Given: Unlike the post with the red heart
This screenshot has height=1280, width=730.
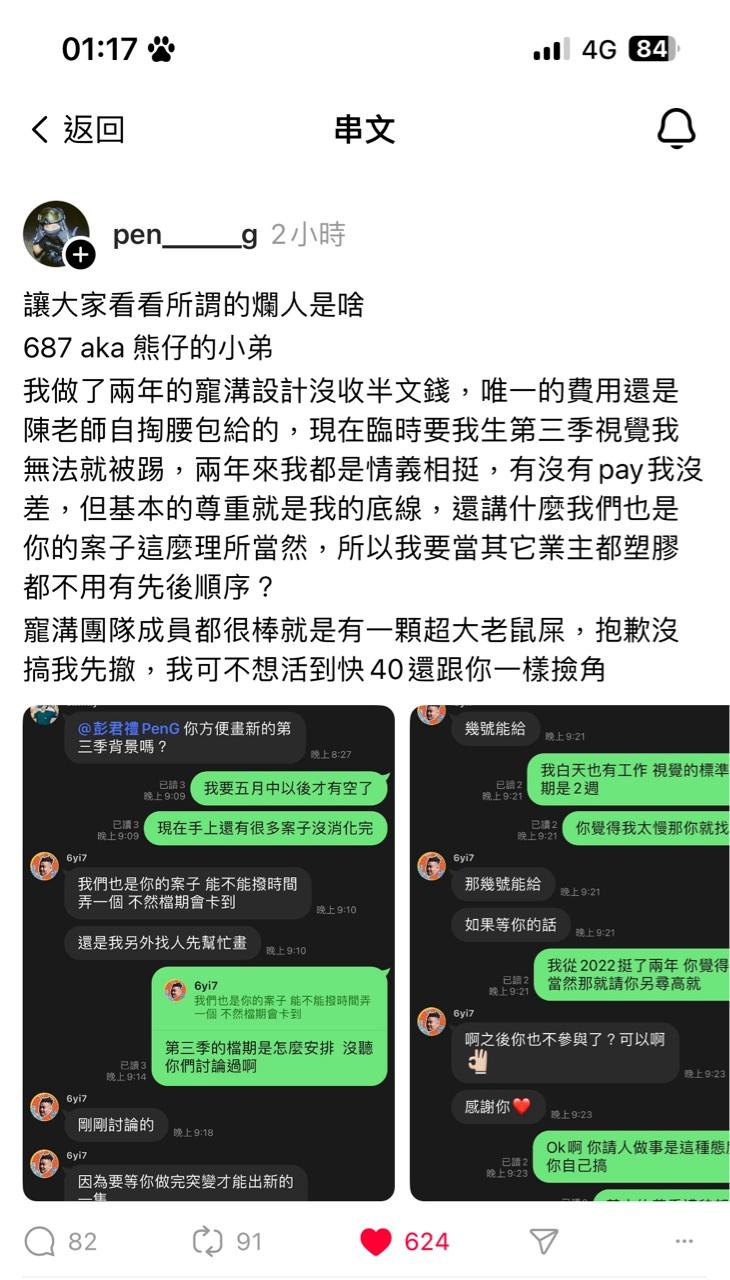Looking at the screenshot, I should coord(376,1242).
